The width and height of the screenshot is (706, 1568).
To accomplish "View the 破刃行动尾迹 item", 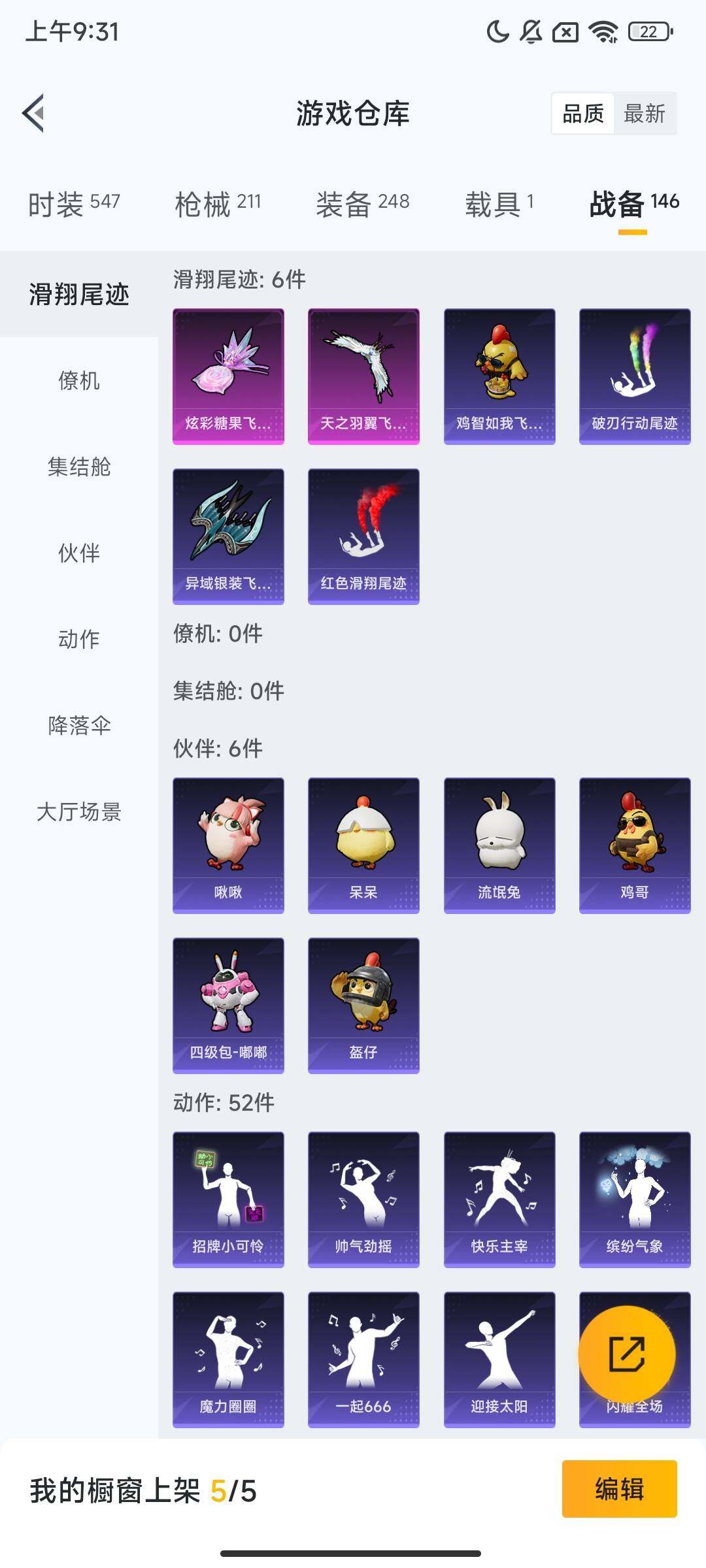I will point(634,376).
